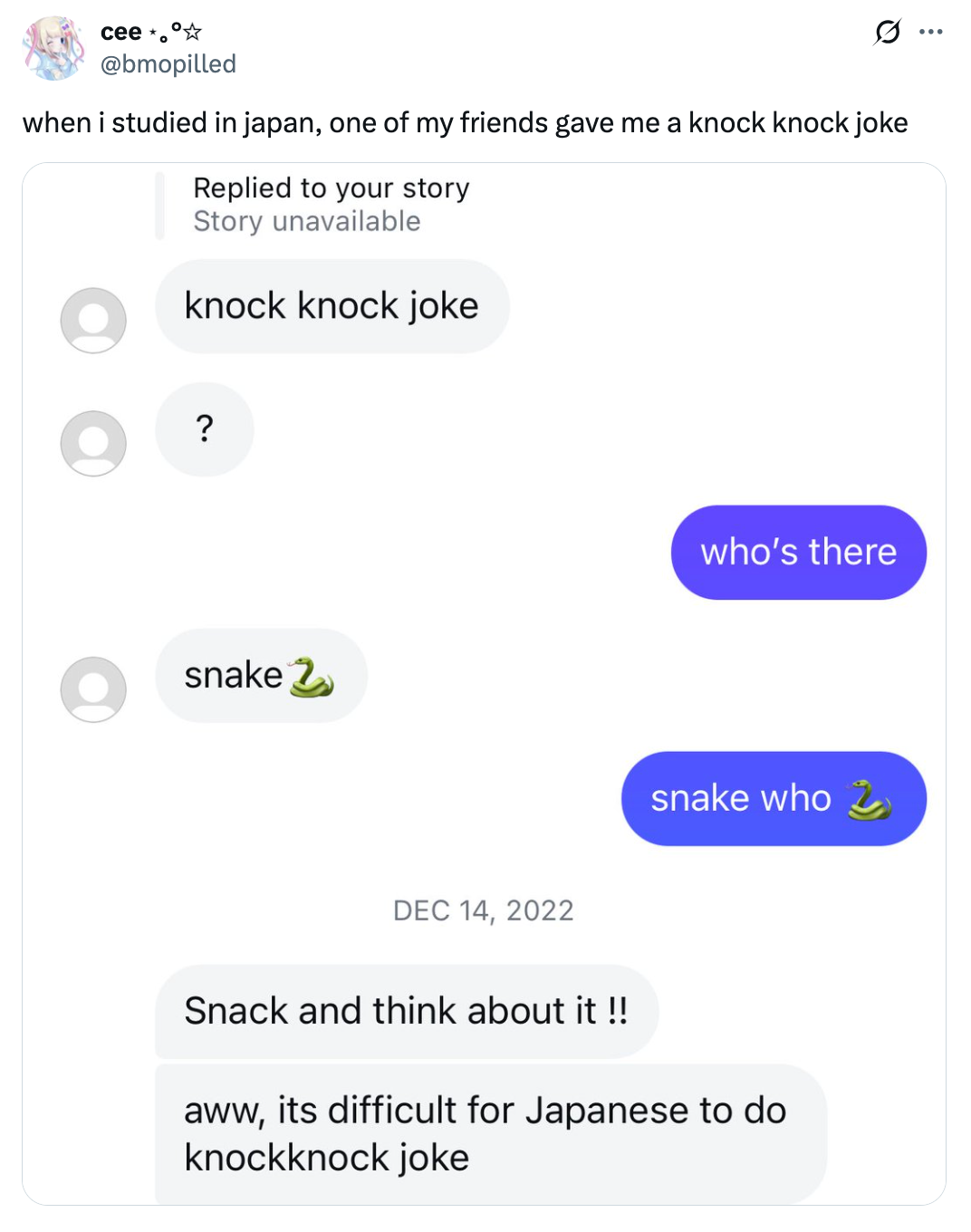Click the question mark message bubble
Screen dimensions: 971x1232
(x=205, y=429)
